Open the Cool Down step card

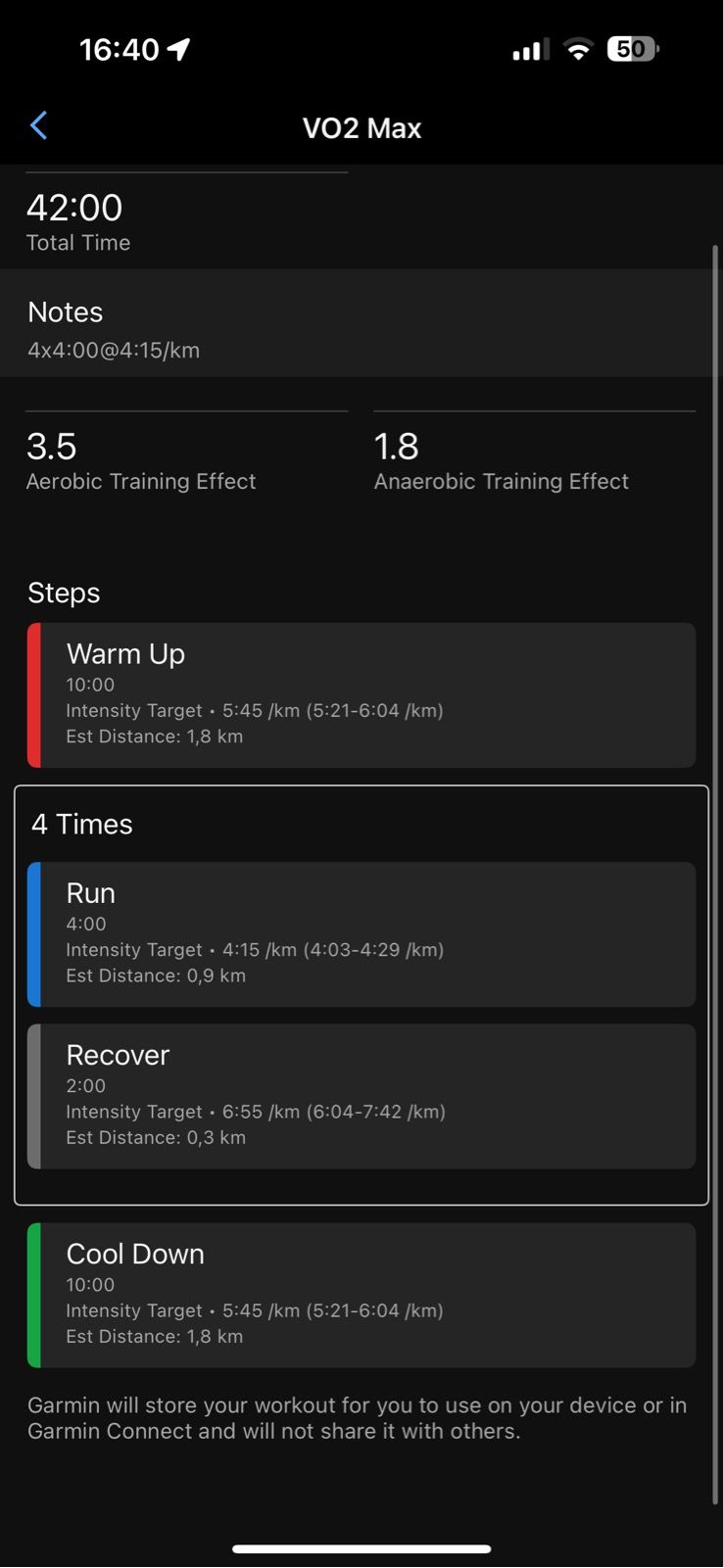point(362,1295)
